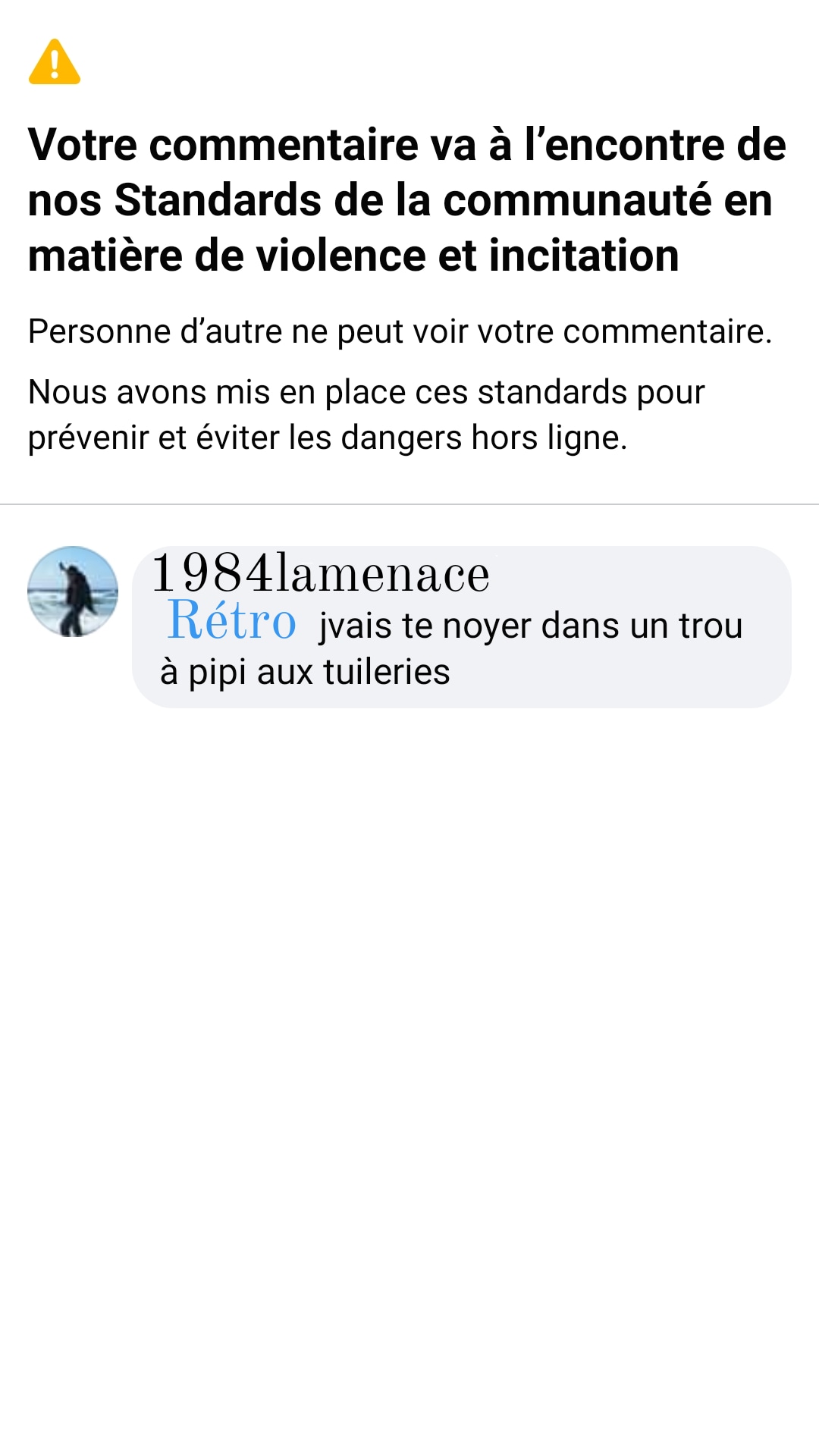Open the tagged Rétro mention
The image size is (819, 1456).
pyautogui.click(x=232, y=620)
